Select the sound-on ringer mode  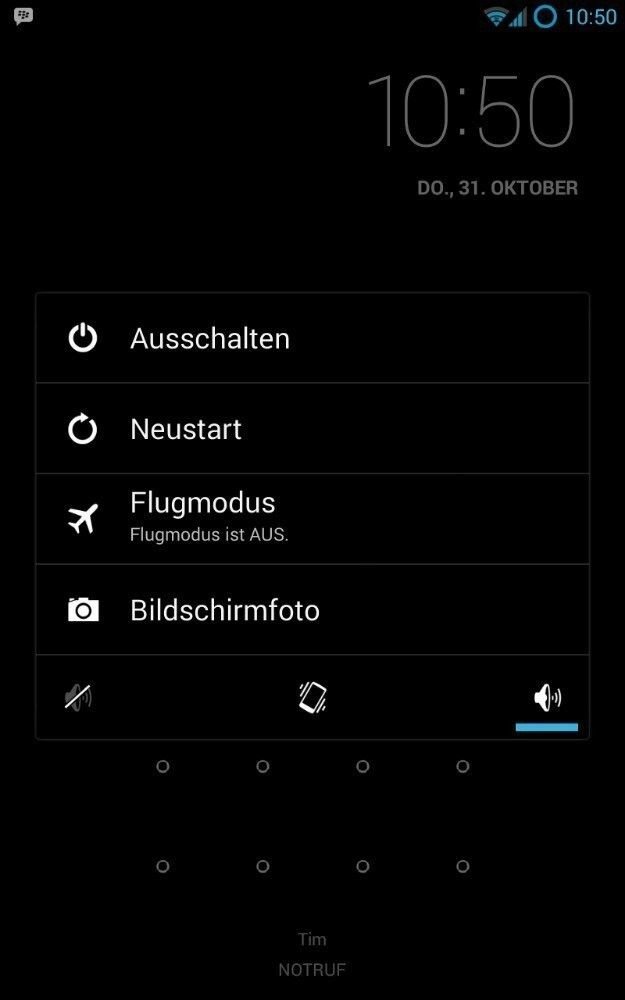point(547,698)
